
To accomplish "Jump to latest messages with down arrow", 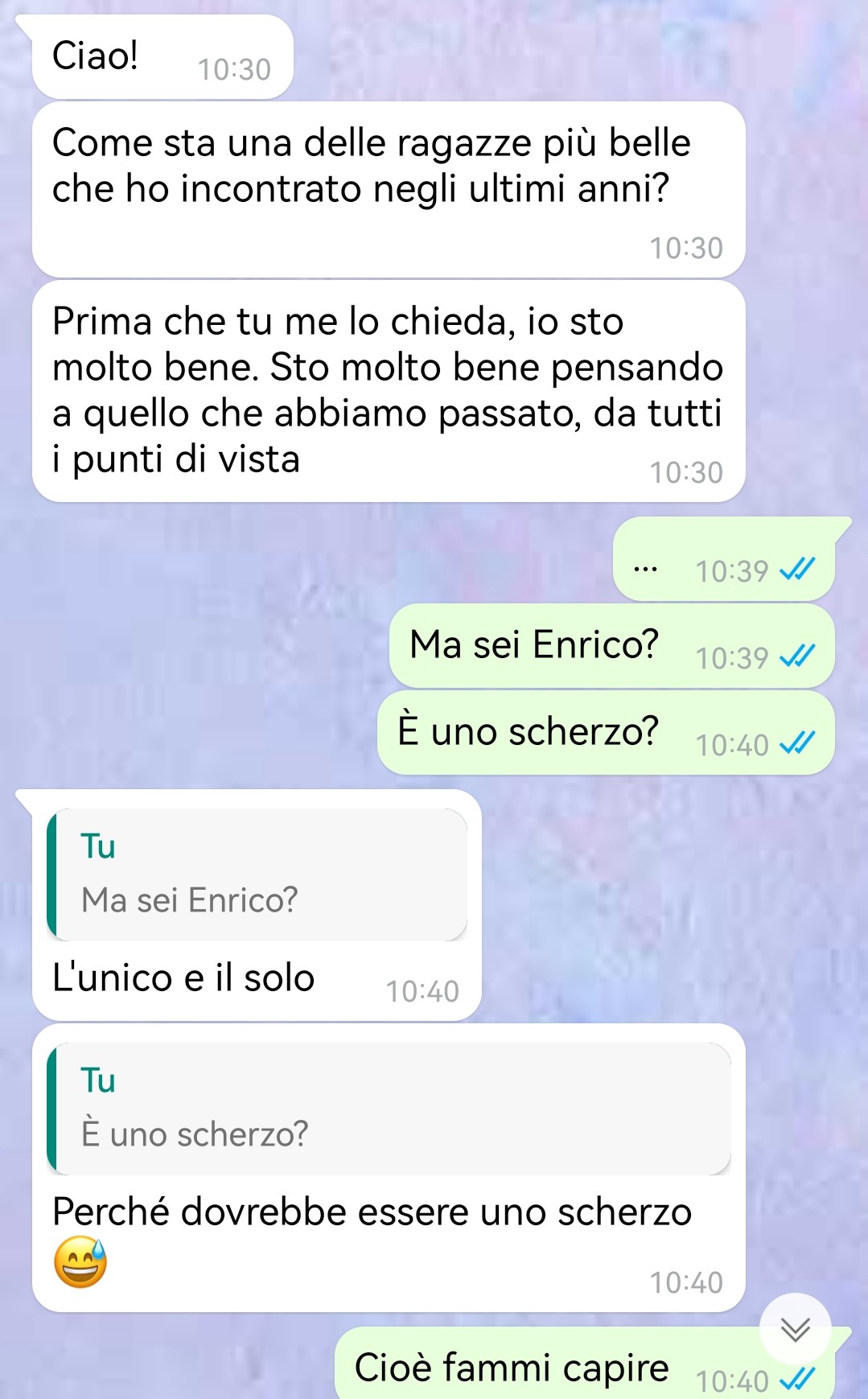I will [795, 1329].
